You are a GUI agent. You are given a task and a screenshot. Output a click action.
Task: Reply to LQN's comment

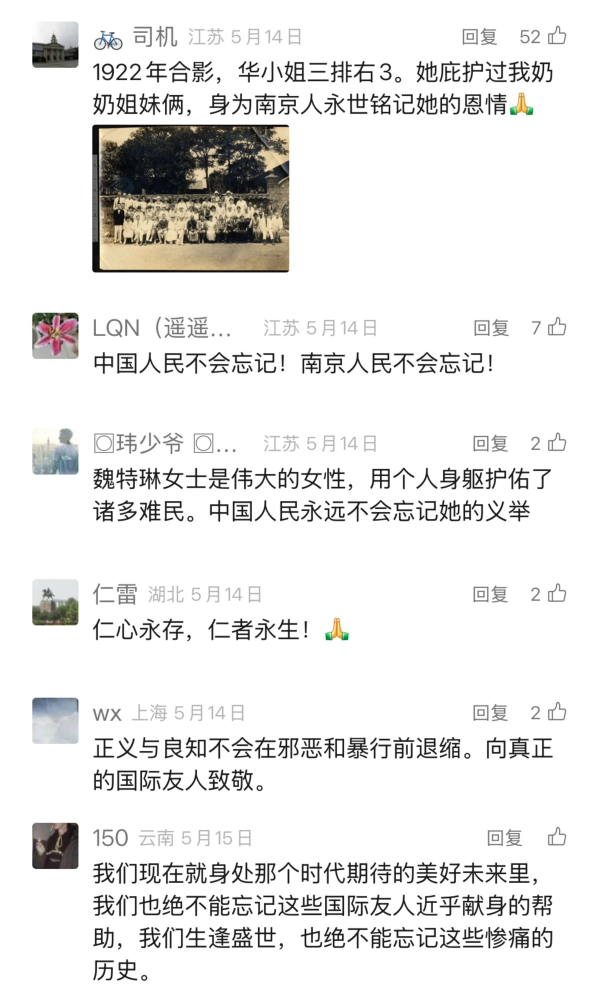(x=491, y=328)
